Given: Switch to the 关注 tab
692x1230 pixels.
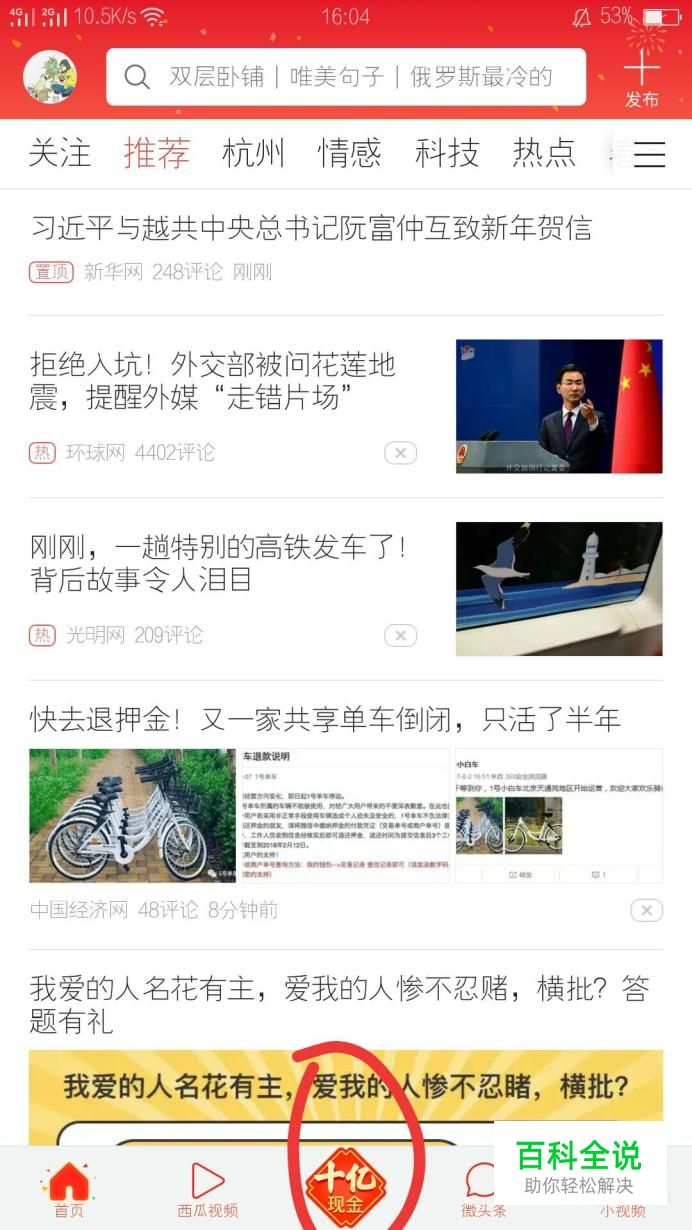Looking at the screenshot, I should coord(59,154).
